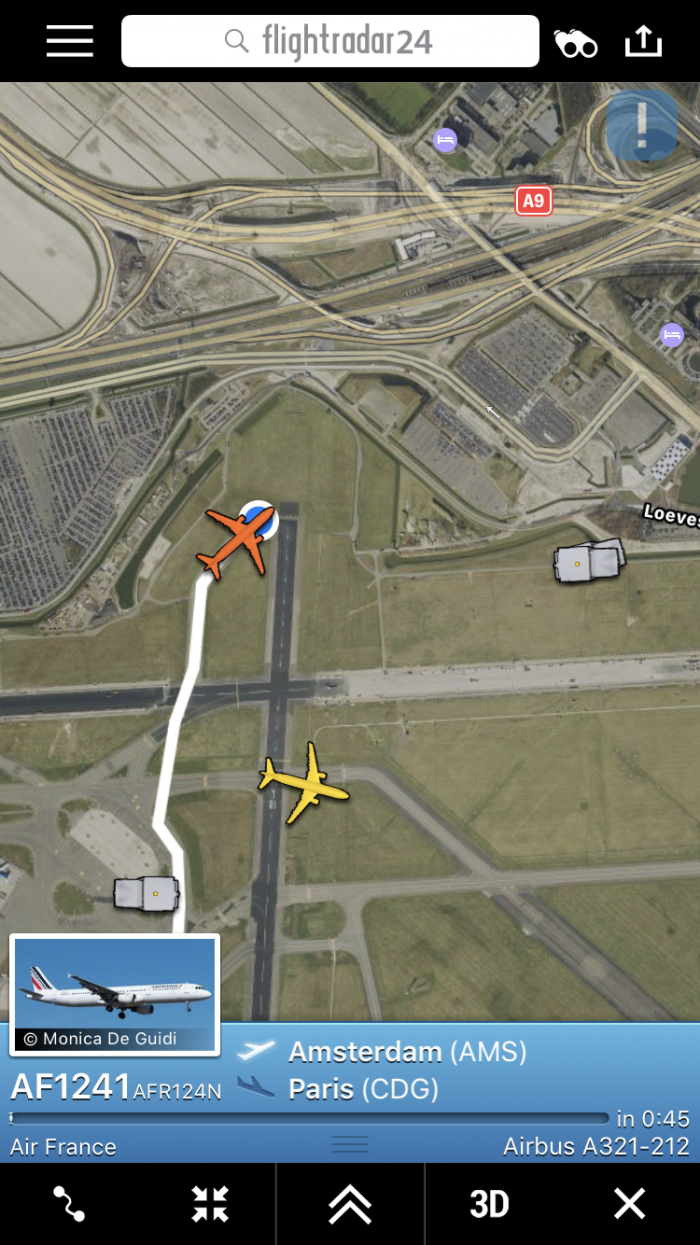Open the hamburger menu
This screenshot has height=1245, width=700.
click(x=69, y=41)
